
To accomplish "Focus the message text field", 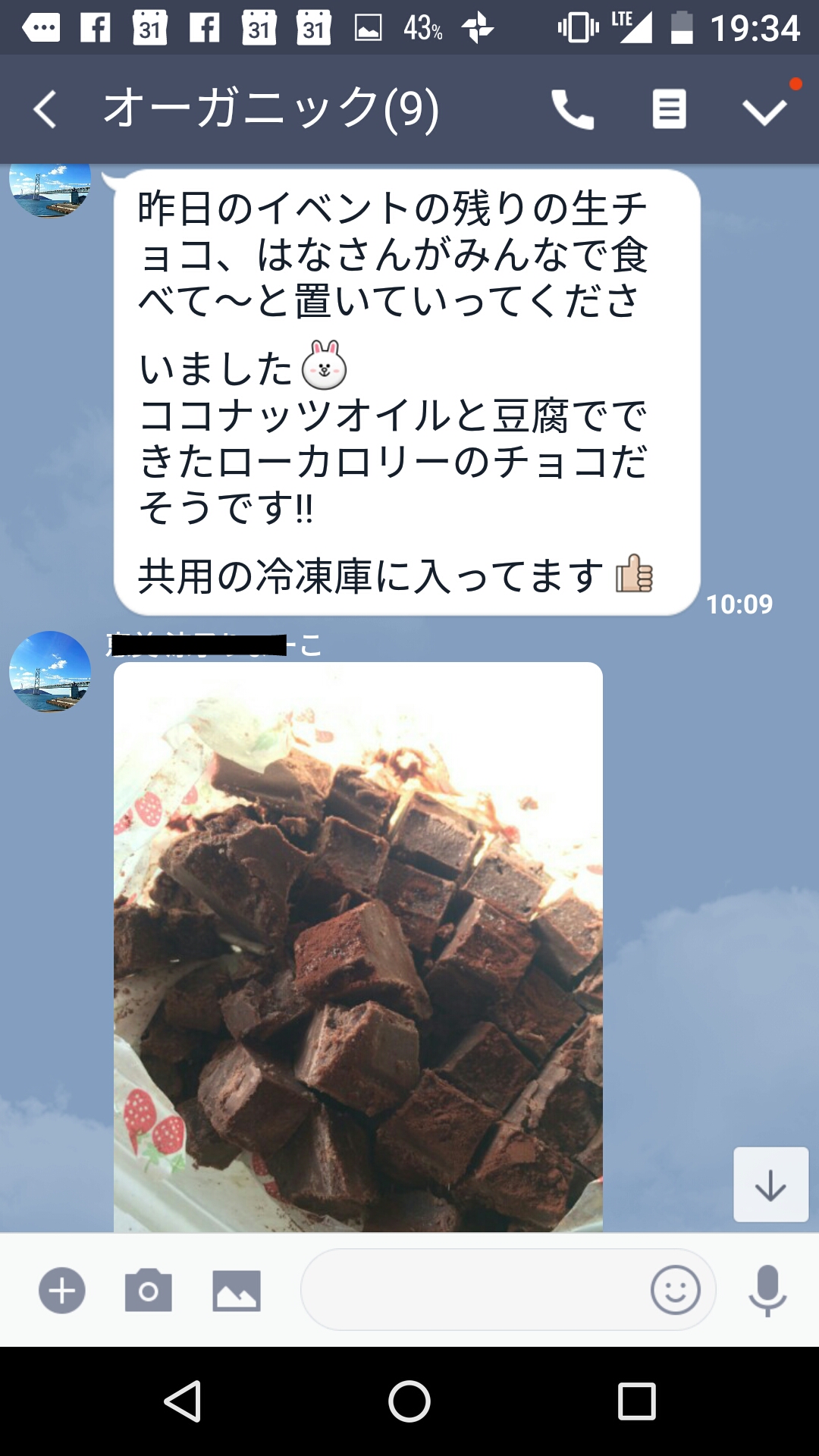I will [474, 1289].
